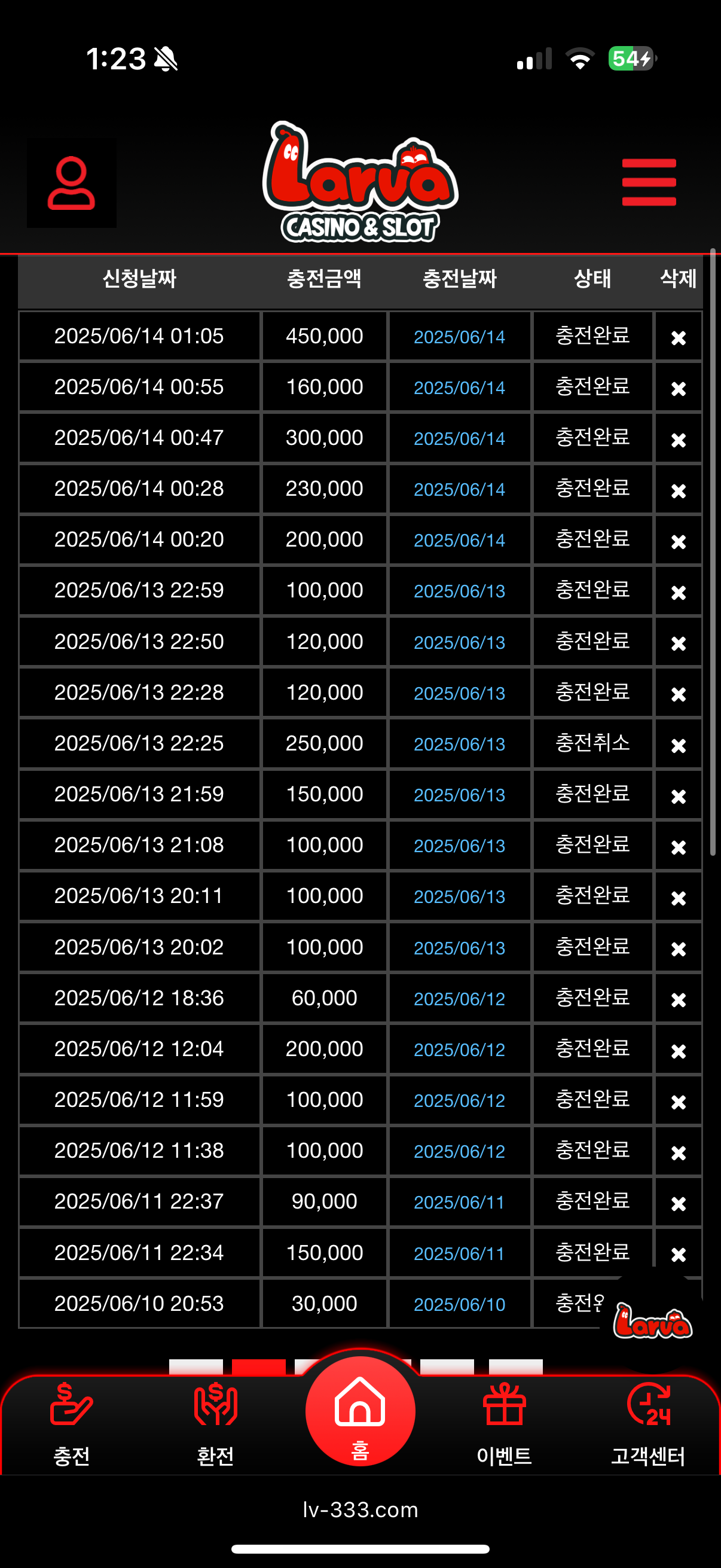Screen dimensions: 721x1568
Task: Delete the 2025/06/14 01:05 record
Action: (x=679, y=337)
